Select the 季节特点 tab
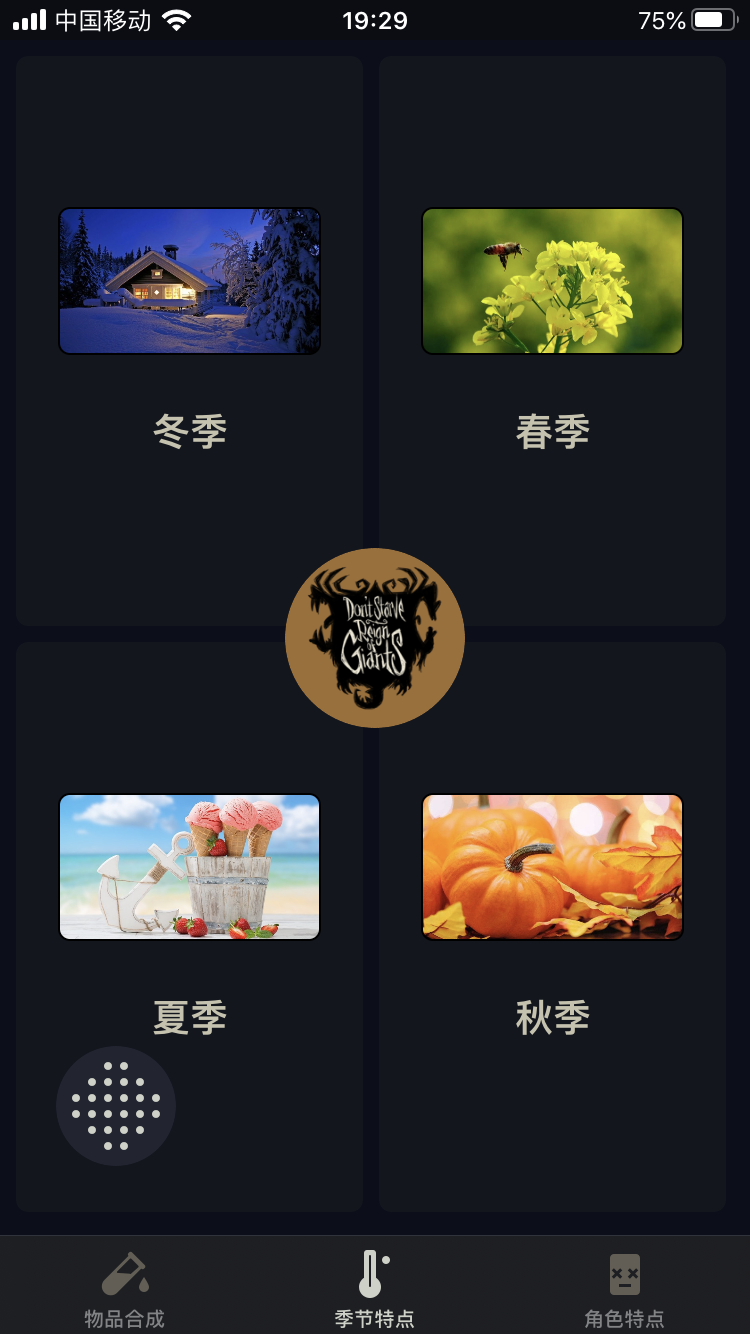This screenshot has width=750, height=1334. 375,1290
